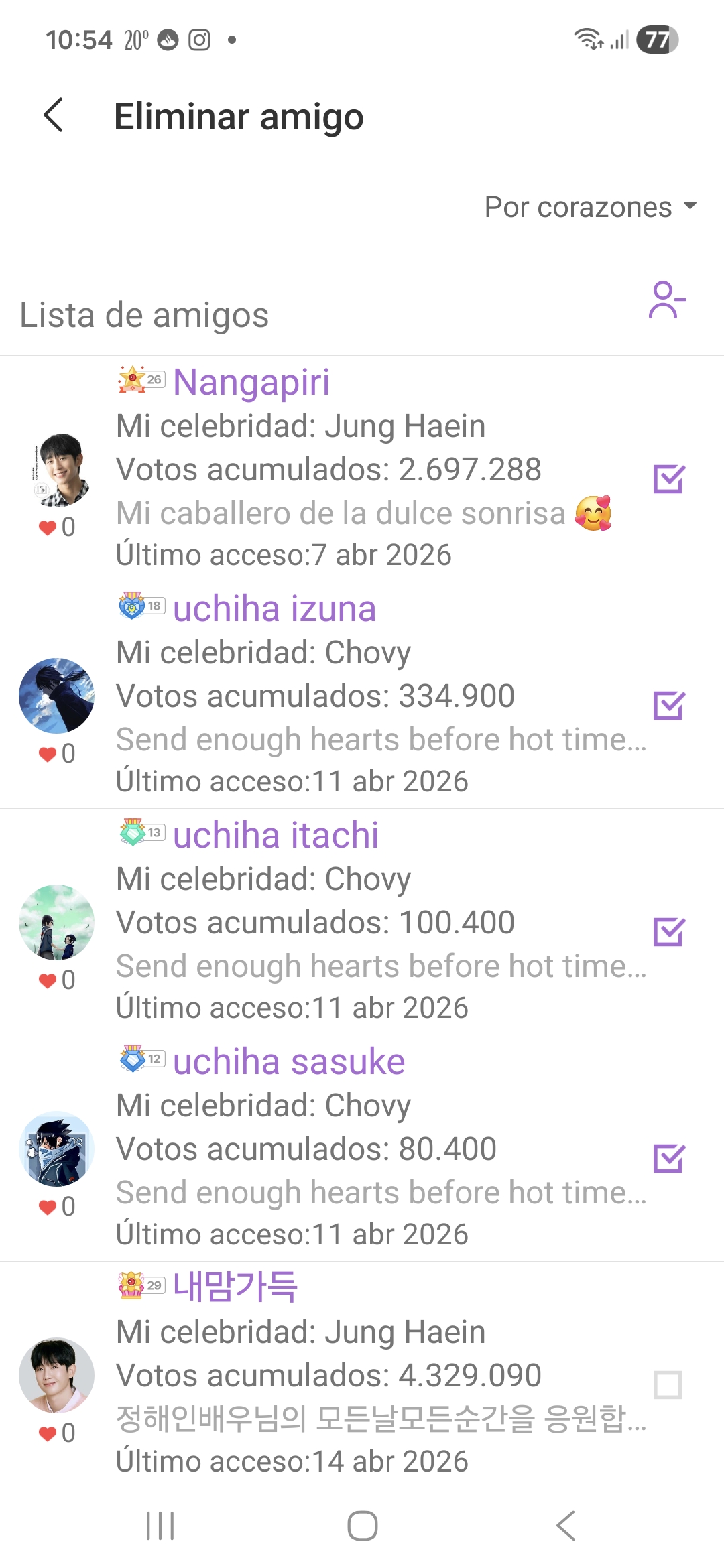Open Nangapiri's profile picture
Image resolution: width=724 pixels, height=1568 pixels.
click(57, 469)
